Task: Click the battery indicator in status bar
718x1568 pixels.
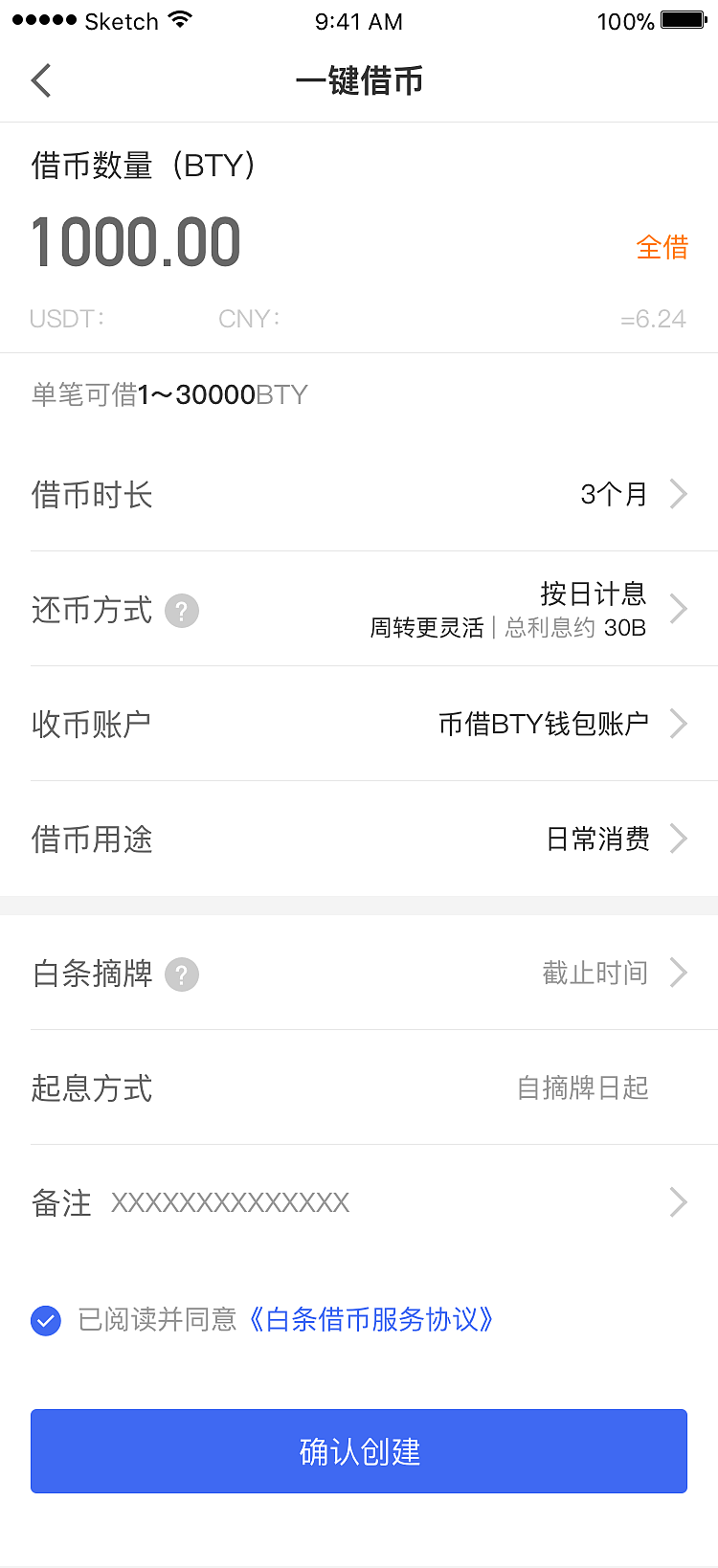Action: pos(682,20)
